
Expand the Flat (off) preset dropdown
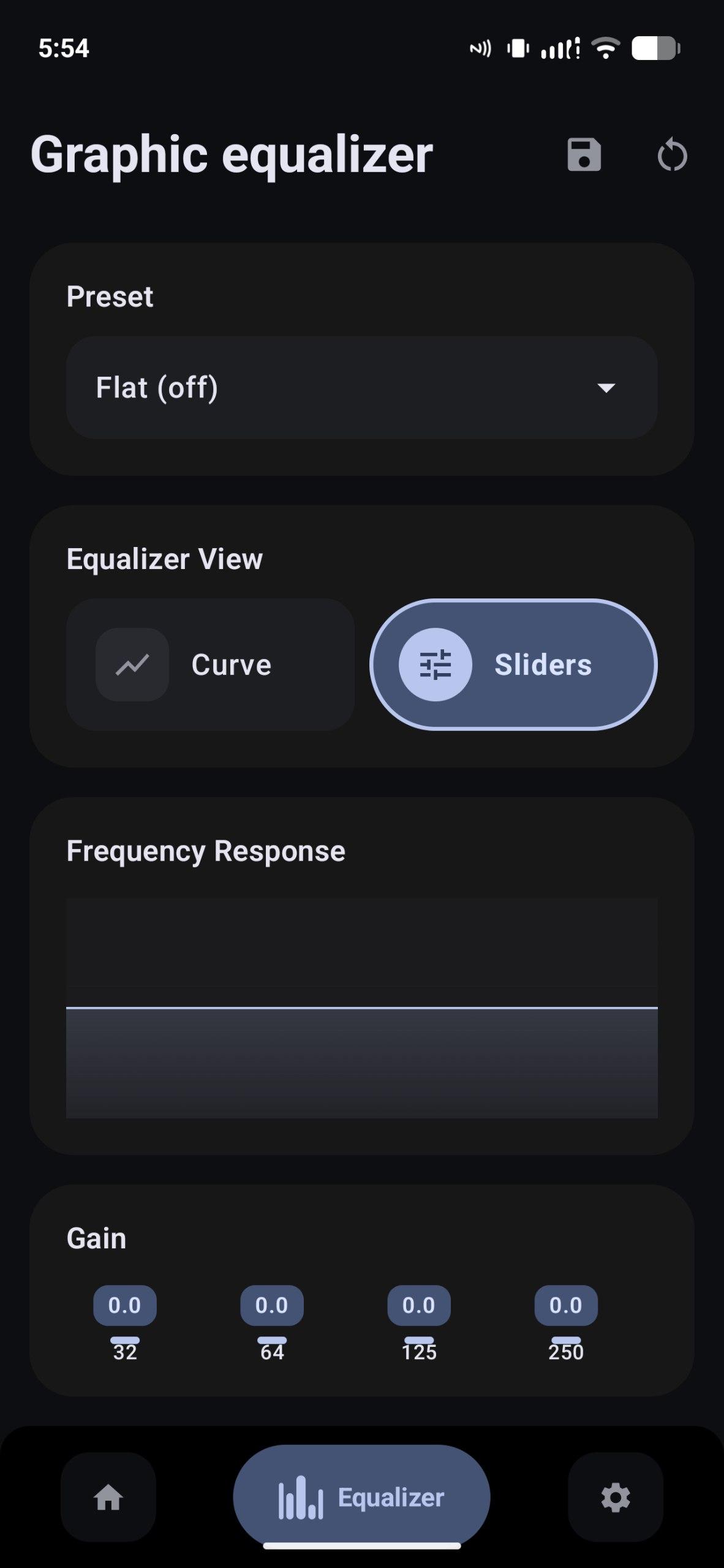pos(361,387)
